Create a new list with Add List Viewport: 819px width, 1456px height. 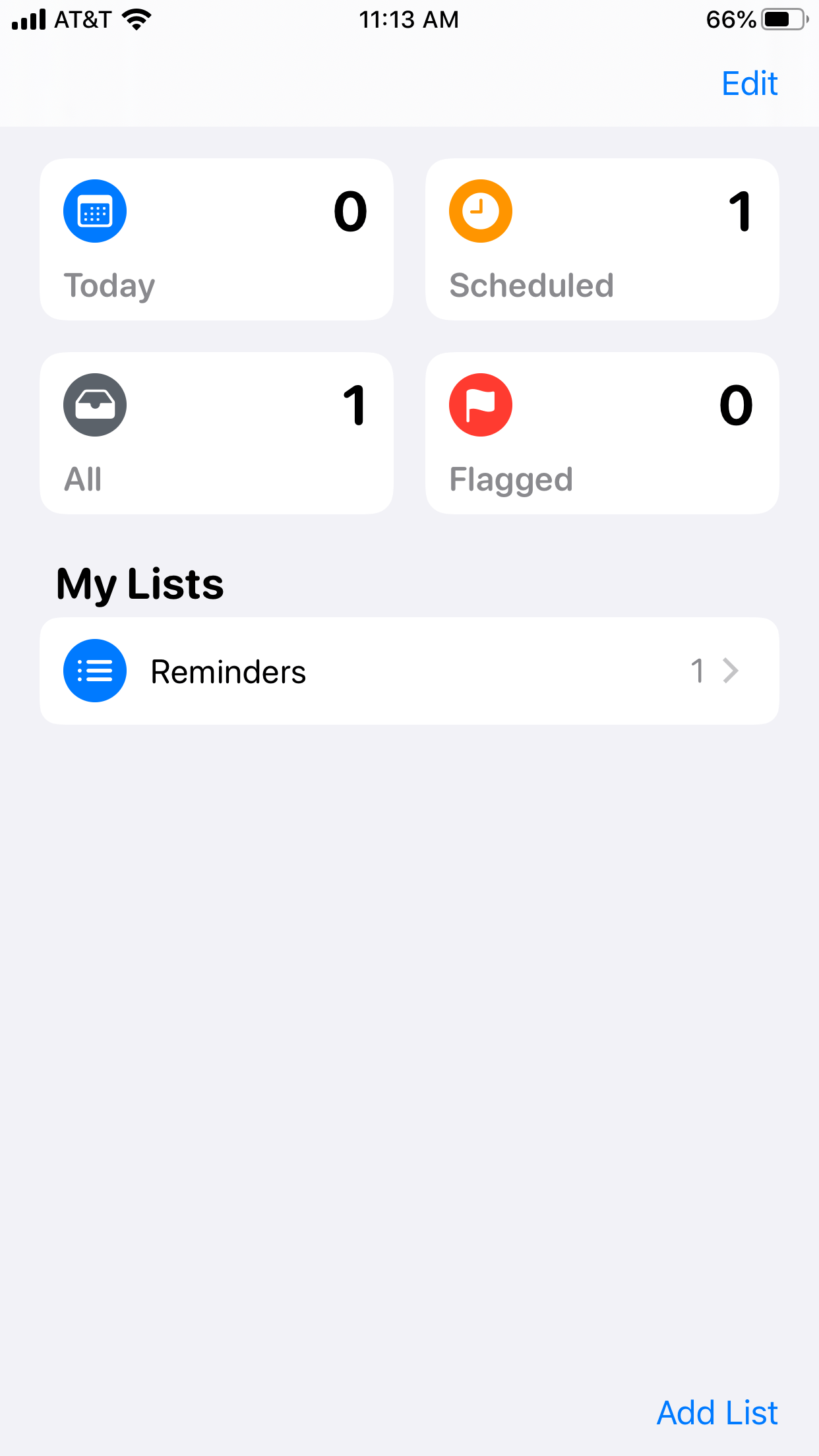coord(717,1412)
